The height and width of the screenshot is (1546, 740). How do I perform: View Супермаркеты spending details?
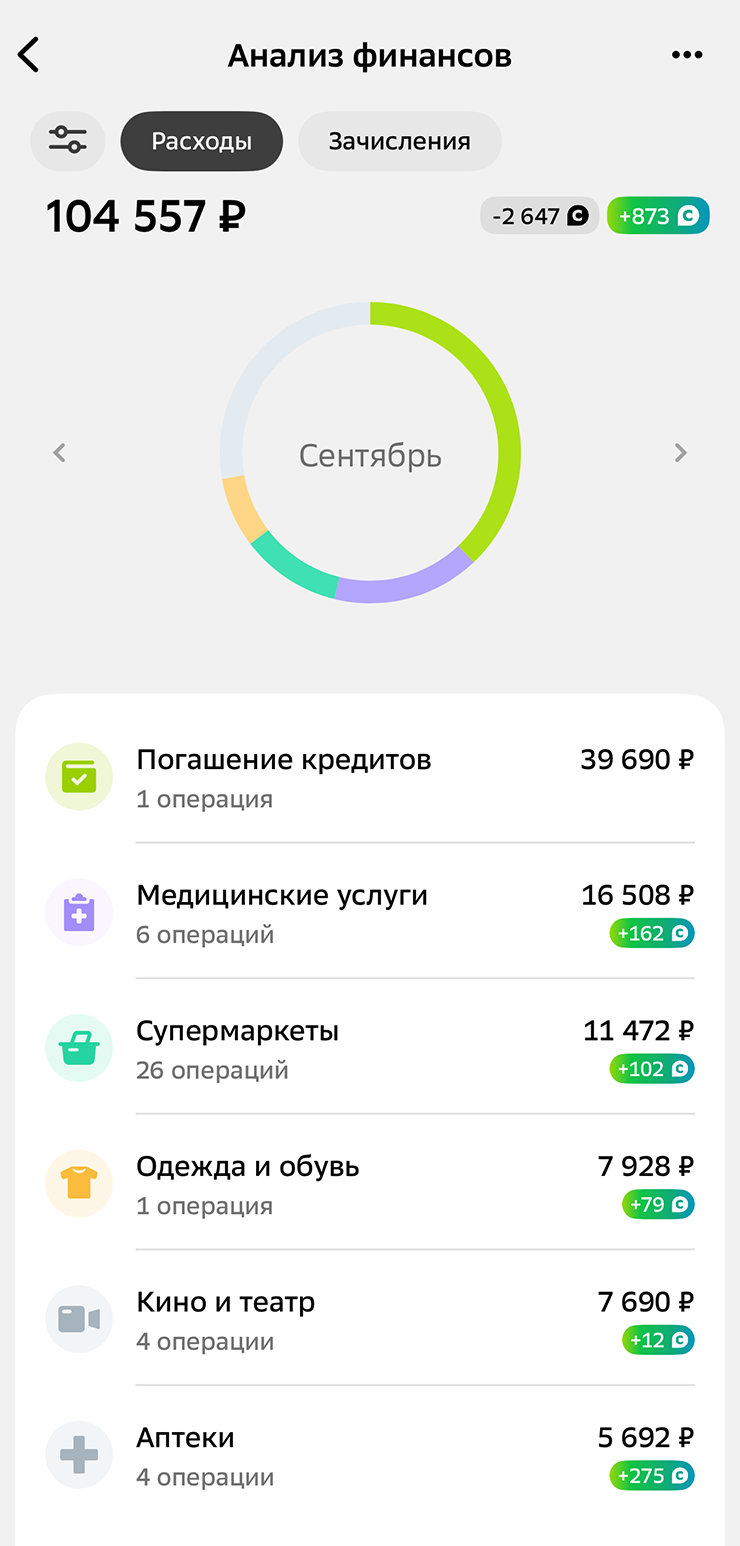[x=370, y=1048]
